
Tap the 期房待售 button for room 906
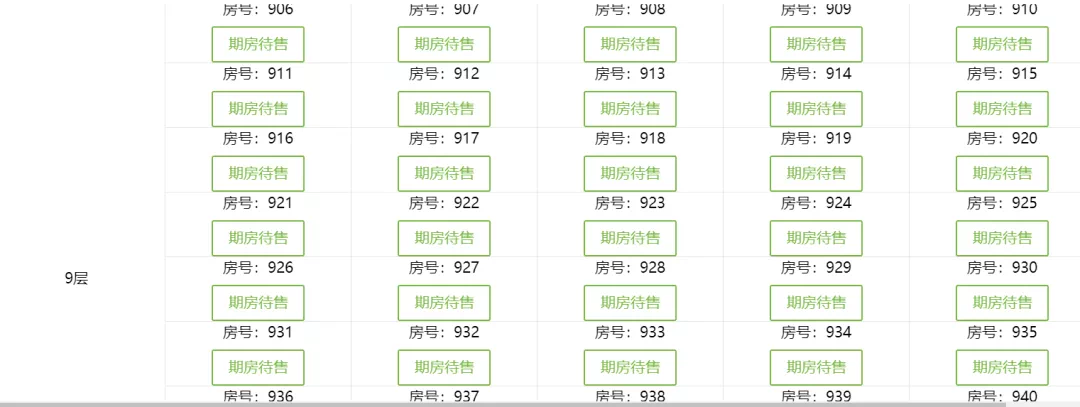tap(258, 44)
